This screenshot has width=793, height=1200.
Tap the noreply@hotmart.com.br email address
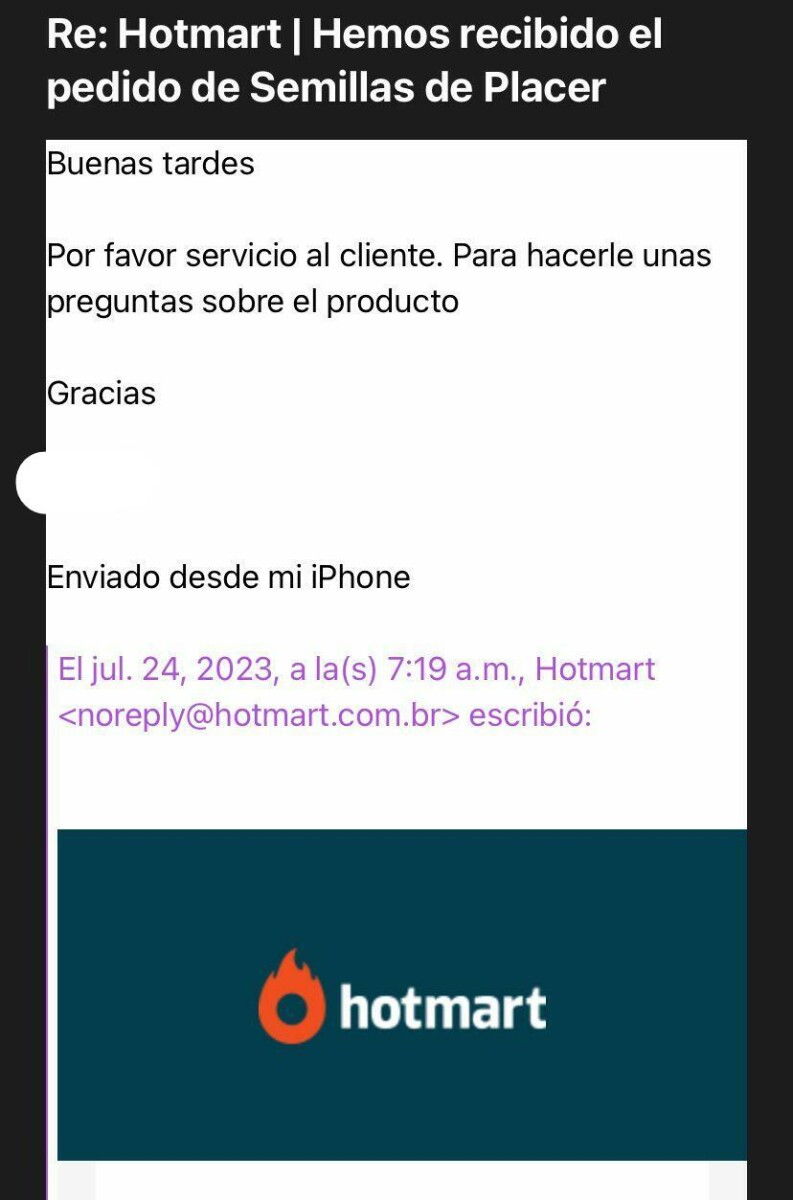pos(260,717)
